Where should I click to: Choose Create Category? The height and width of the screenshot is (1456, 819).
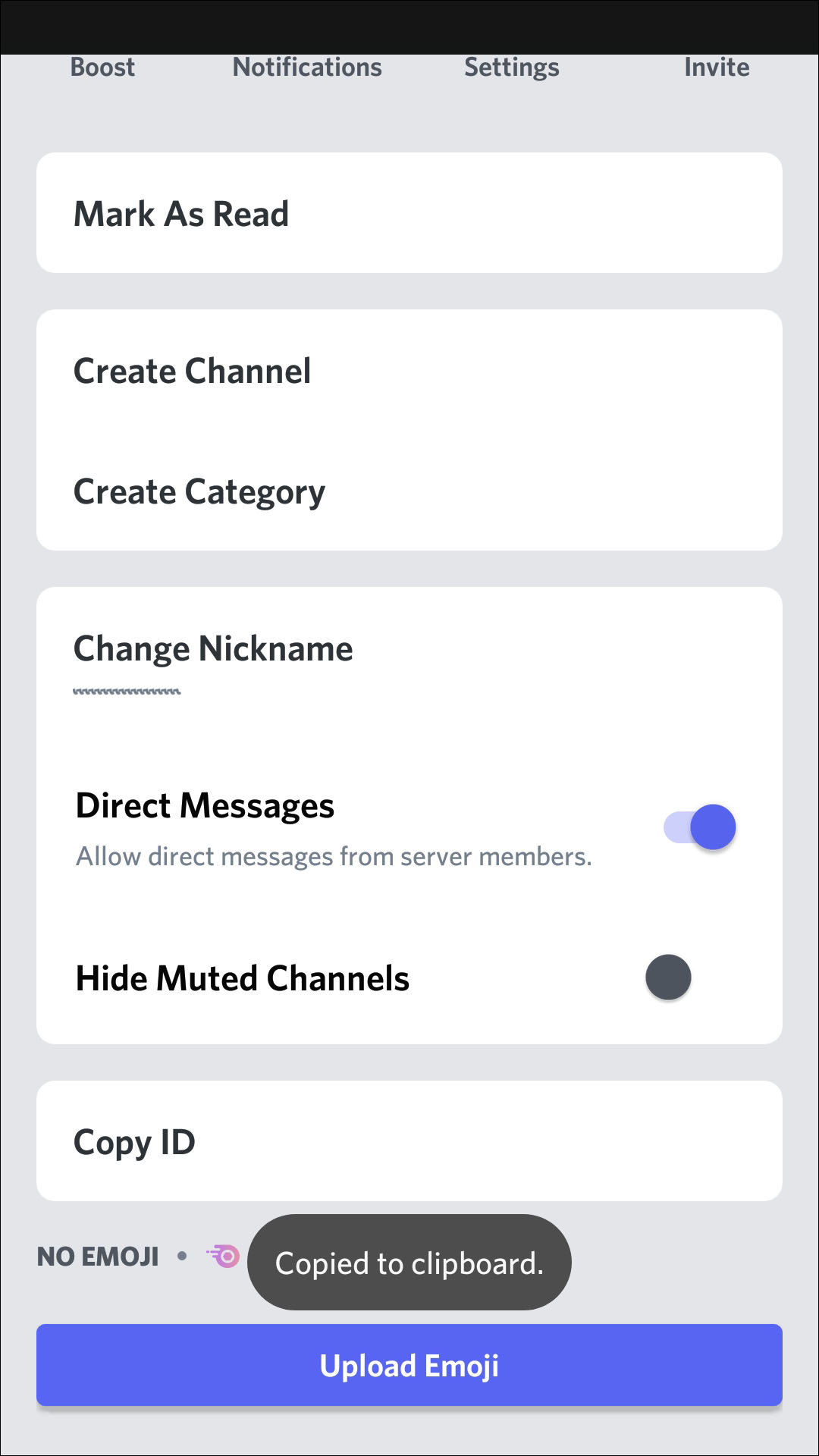[x=409, y=491]
